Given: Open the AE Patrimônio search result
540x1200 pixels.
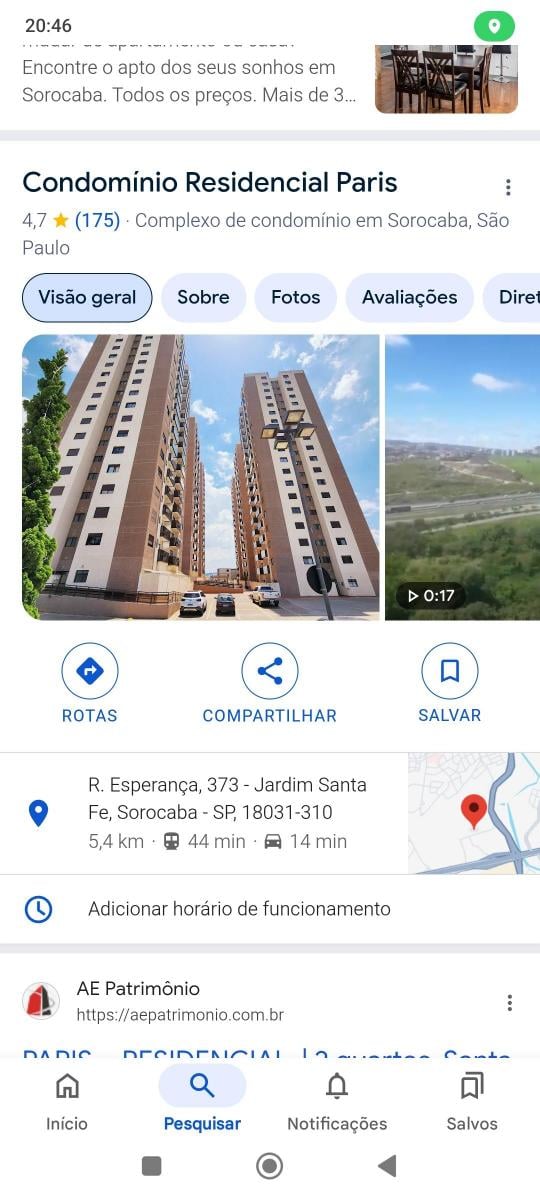Looking at the screenshot, I should 180,1001.
